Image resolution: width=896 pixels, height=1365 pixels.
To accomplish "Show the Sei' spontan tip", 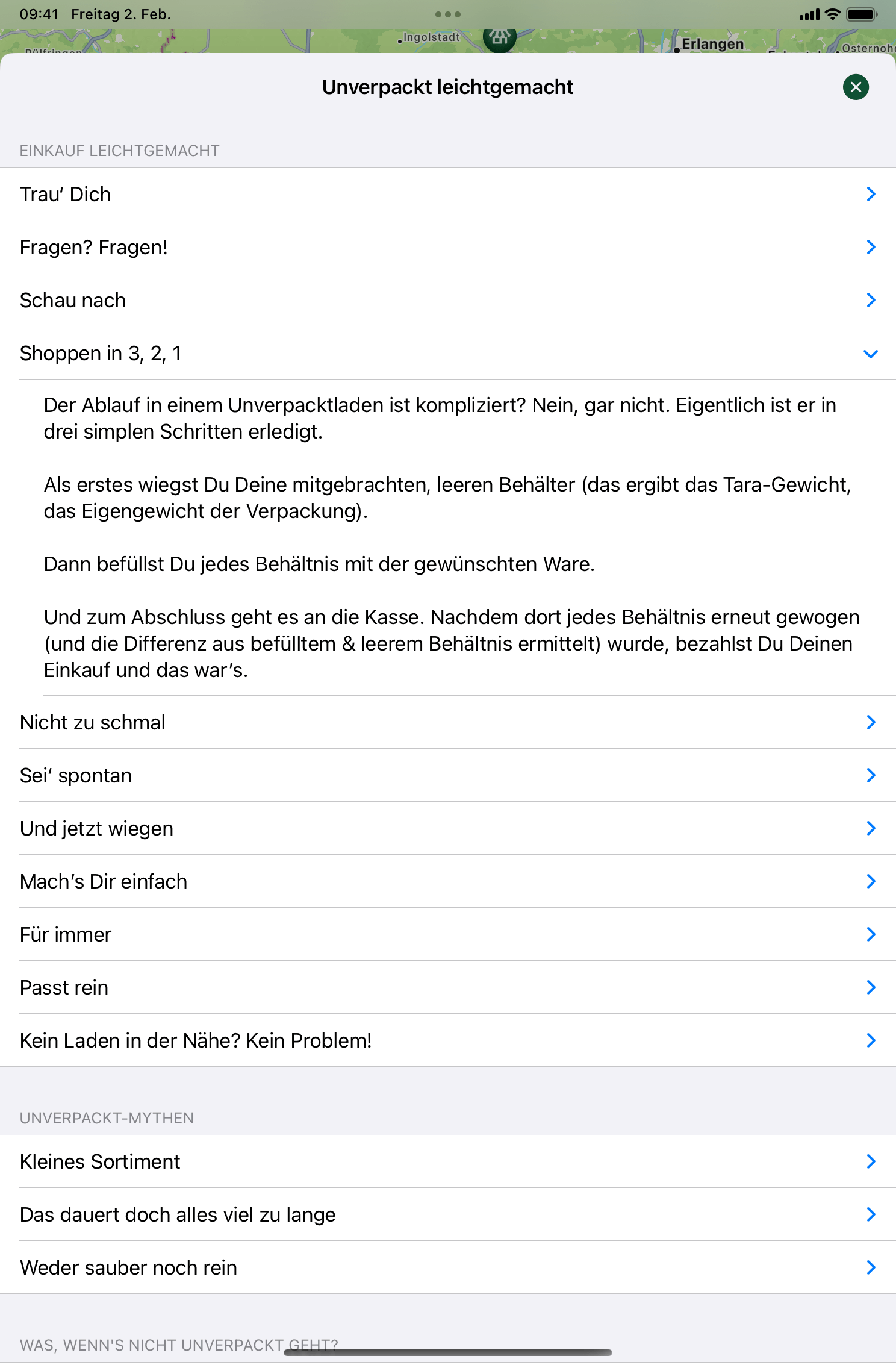I will (447, 775).
